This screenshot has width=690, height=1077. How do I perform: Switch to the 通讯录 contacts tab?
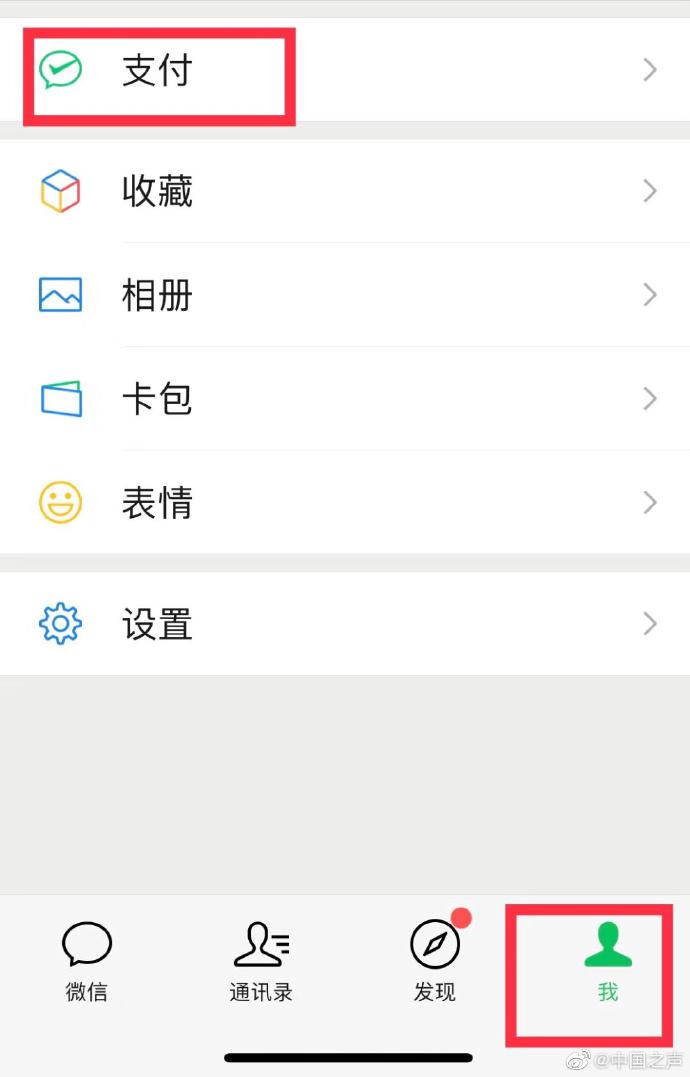[x=261, y=962]
